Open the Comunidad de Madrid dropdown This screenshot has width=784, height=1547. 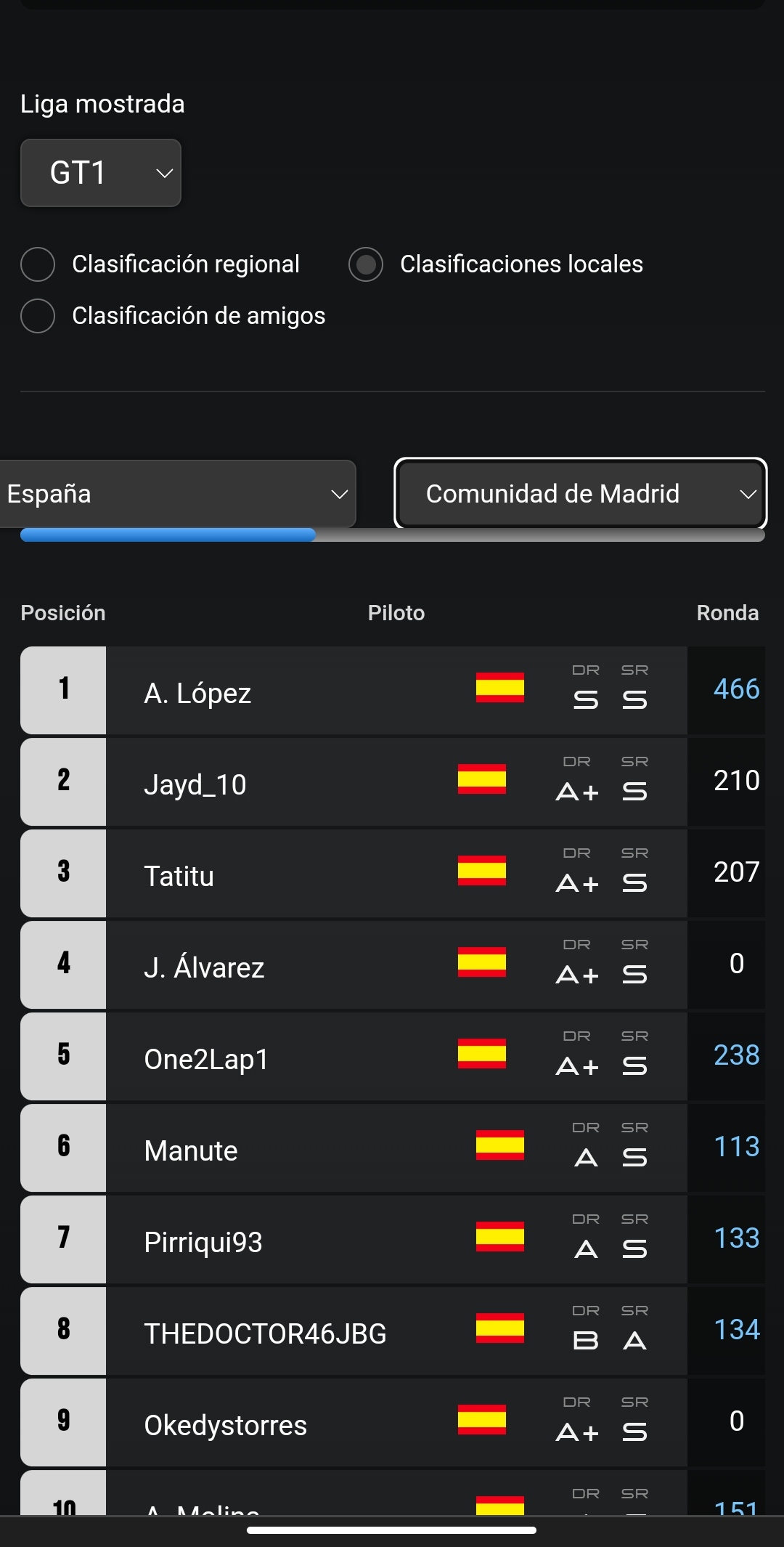point(581,494)
